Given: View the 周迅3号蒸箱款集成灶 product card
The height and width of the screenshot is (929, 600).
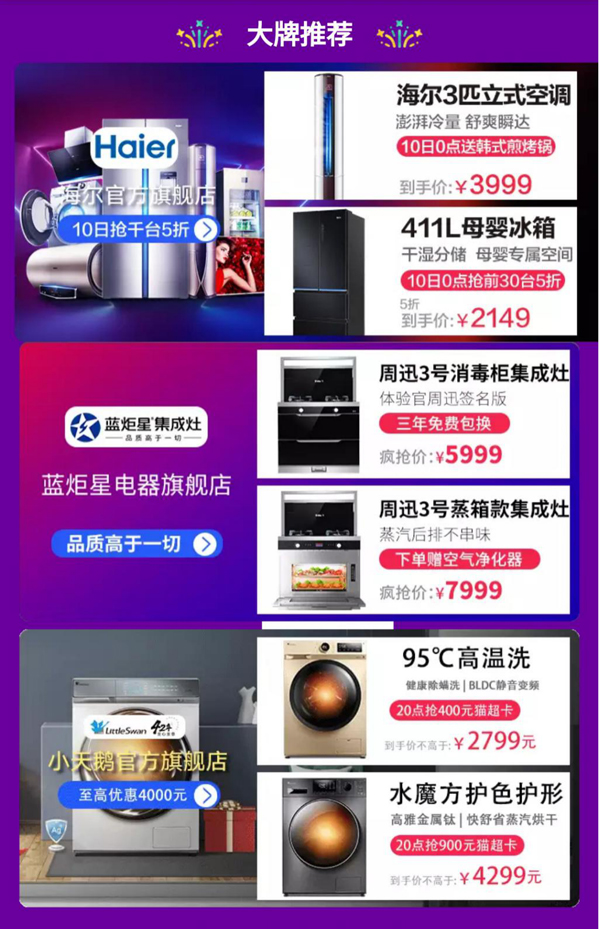Looking at the screenshot, I should point(413,549).
